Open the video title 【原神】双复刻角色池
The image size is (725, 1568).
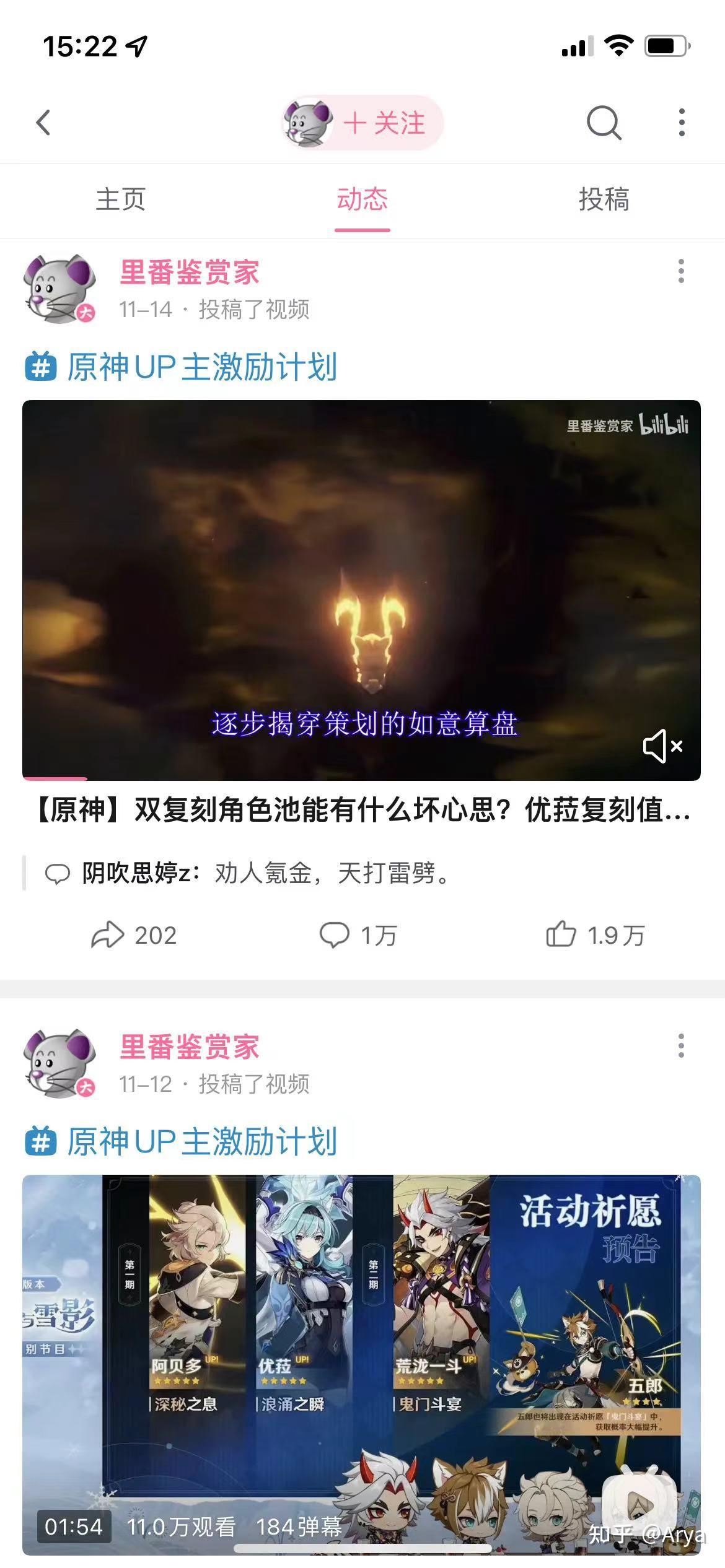[361, 810]
